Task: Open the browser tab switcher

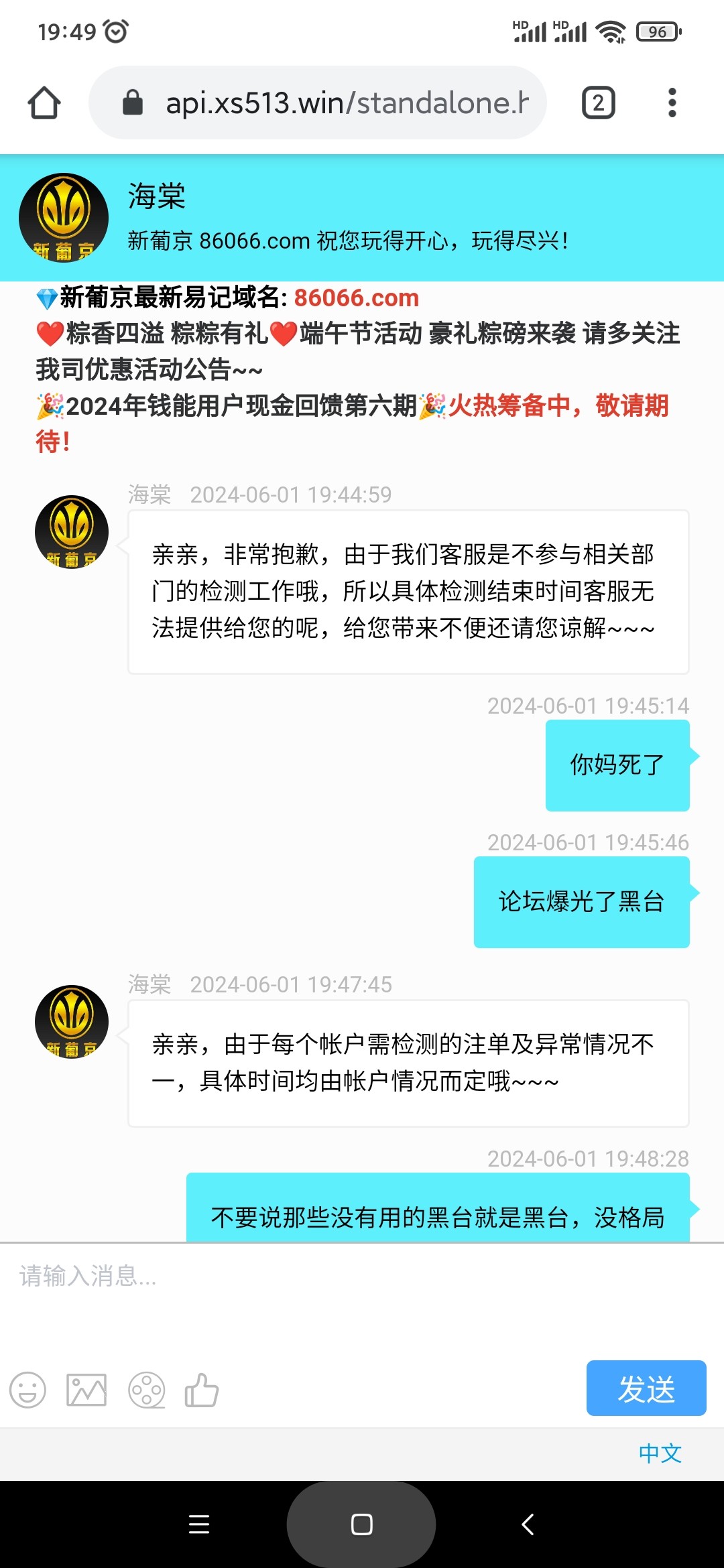Action: pyautogui.click(x=598, y=103)
